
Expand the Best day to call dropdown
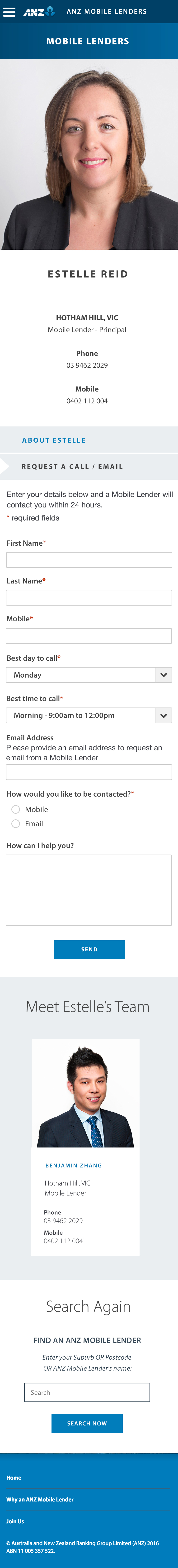coord(89,675)
